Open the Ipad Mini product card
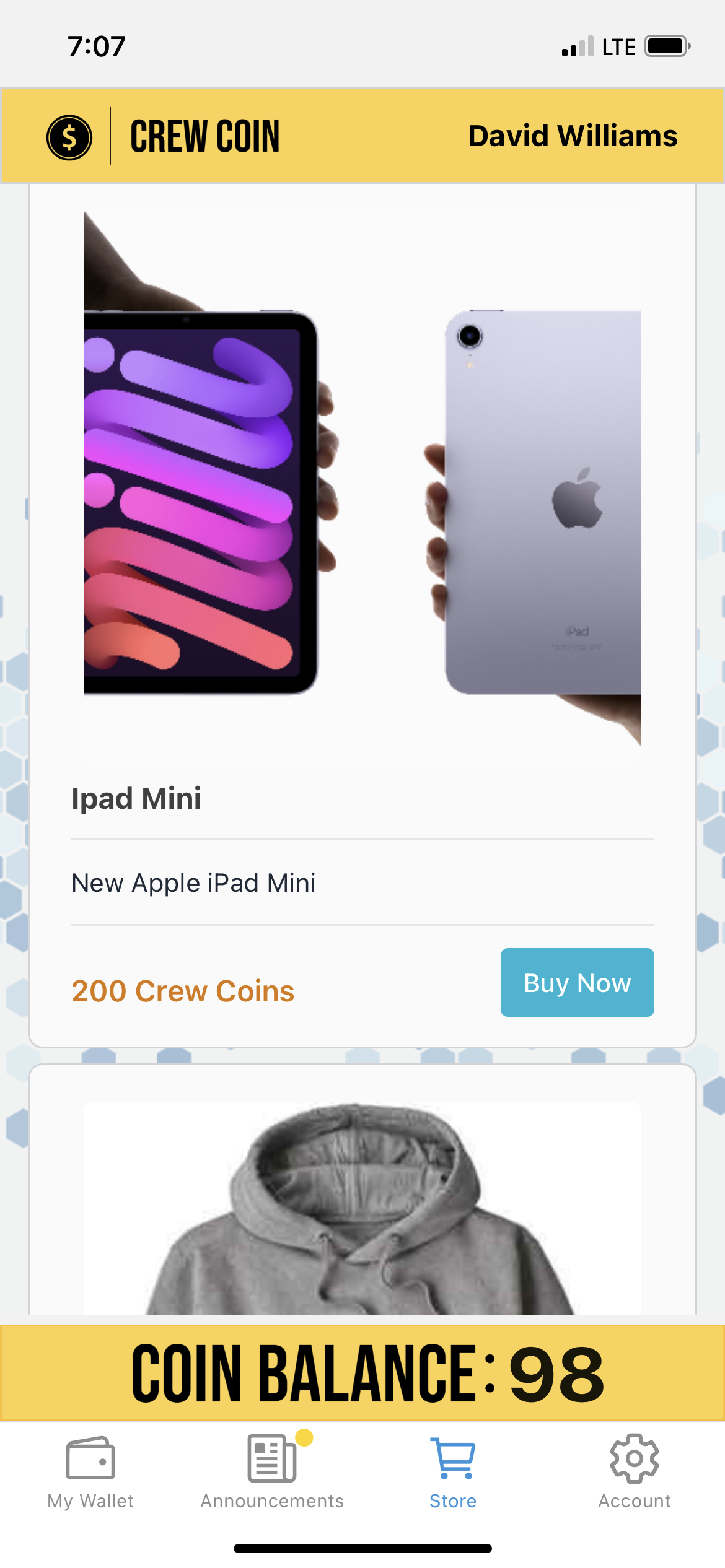 pyautogui.click(x=362, y=616)
